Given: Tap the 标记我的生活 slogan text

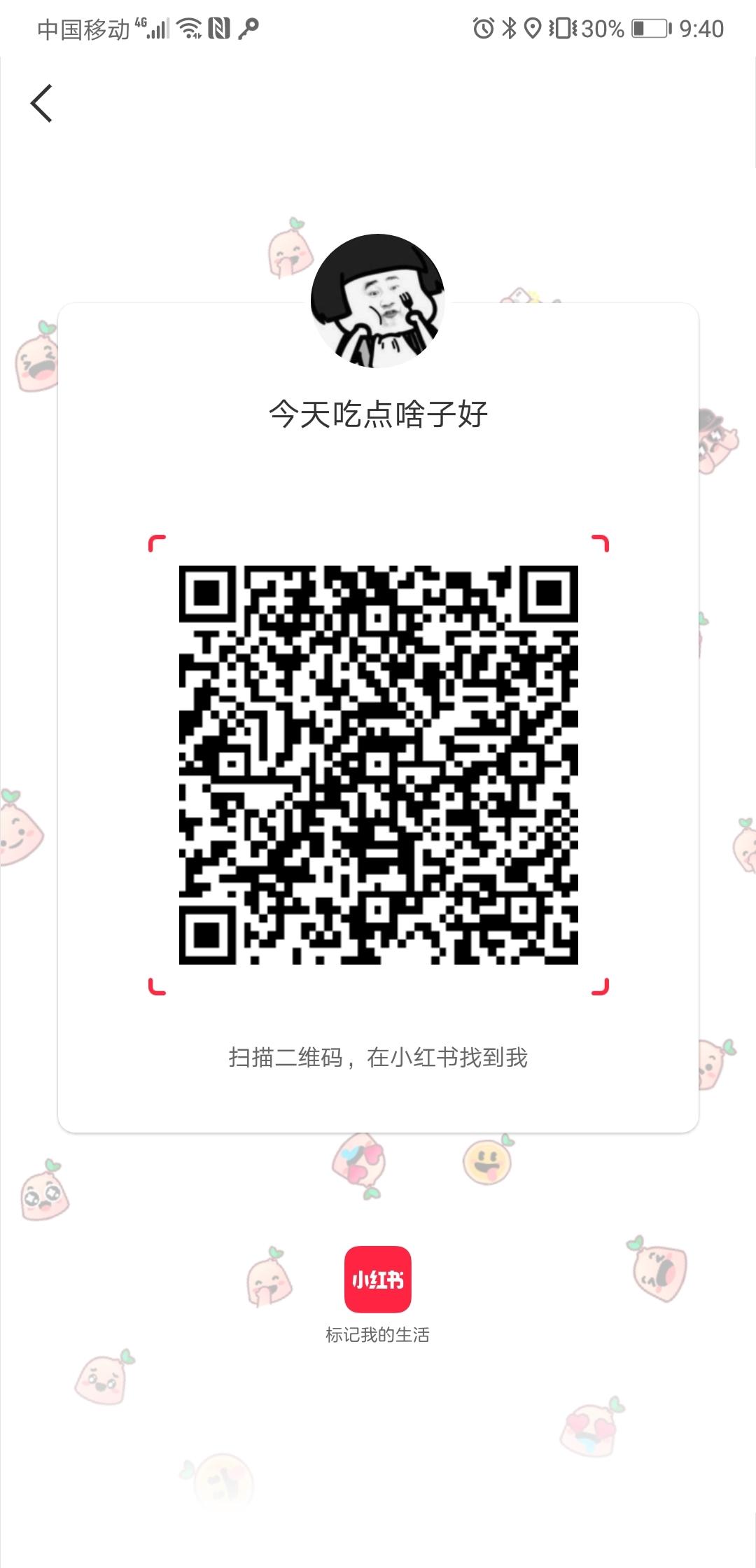Looking at the screenshot, I should click(378, 1334).
